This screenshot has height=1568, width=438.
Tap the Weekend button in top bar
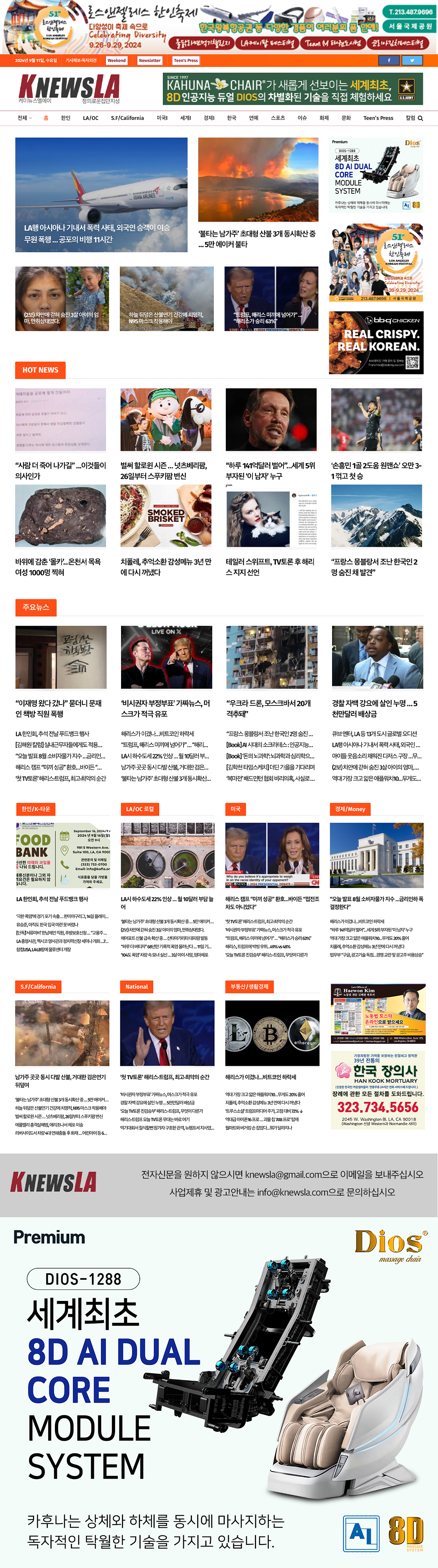pyautogui.click(x=116, y=60)
